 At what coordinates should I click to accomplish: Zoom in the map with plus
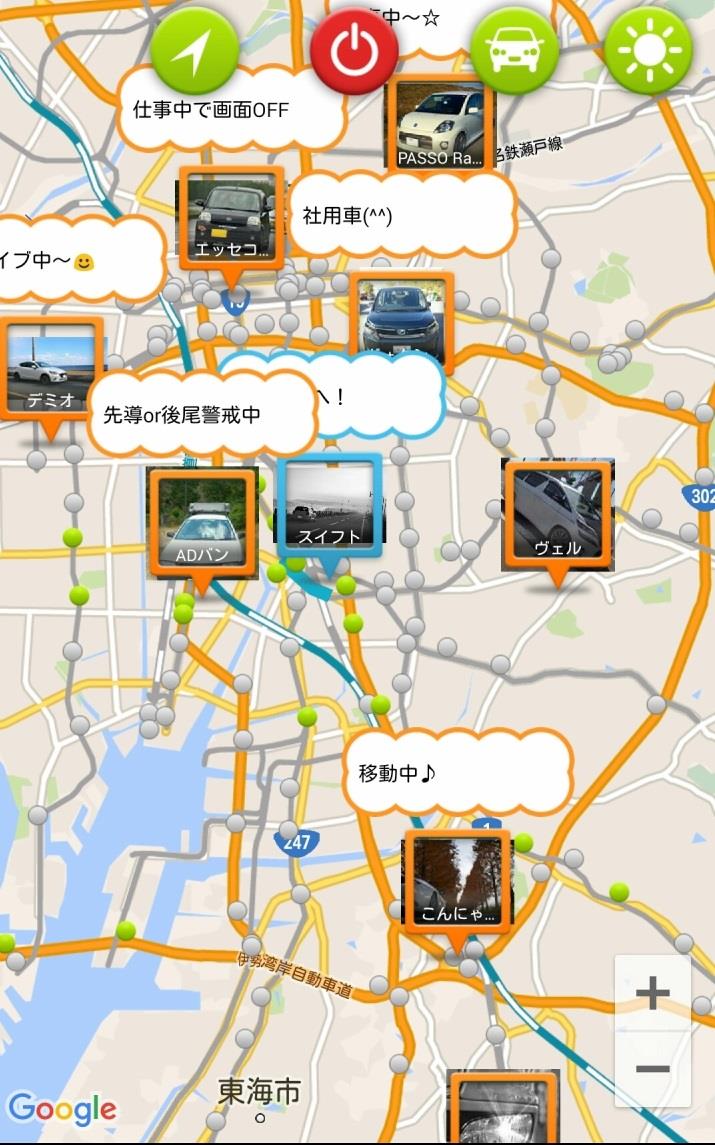coord(652,993)
